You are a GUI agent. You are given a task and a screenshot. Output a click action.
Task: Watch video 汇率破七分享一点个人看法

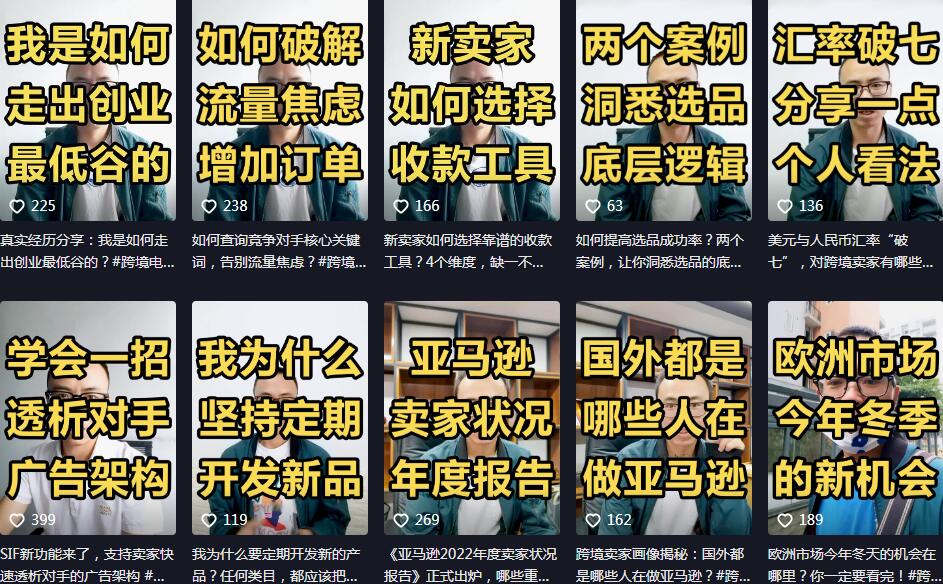855,110
